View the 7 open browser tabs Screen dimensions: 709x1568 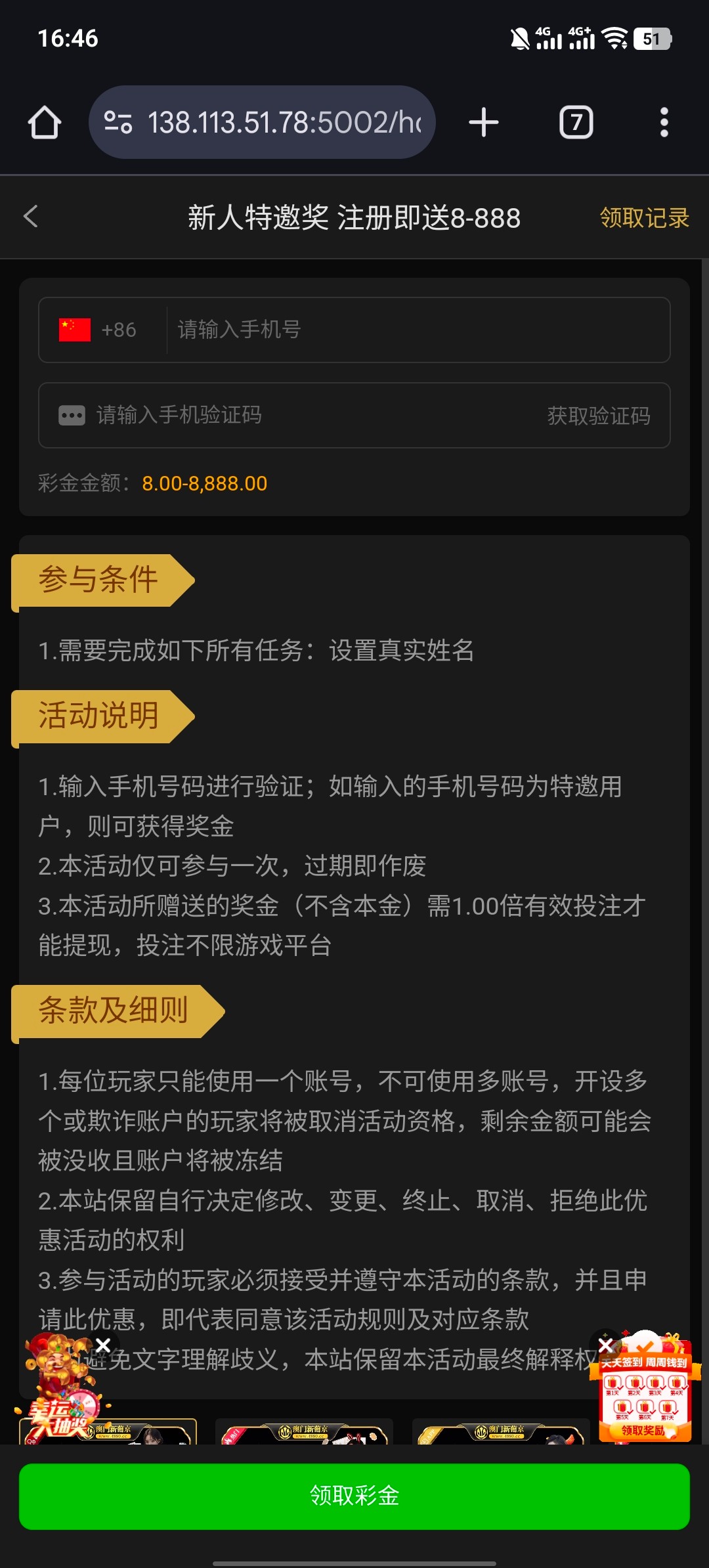(x=576, y=123)
